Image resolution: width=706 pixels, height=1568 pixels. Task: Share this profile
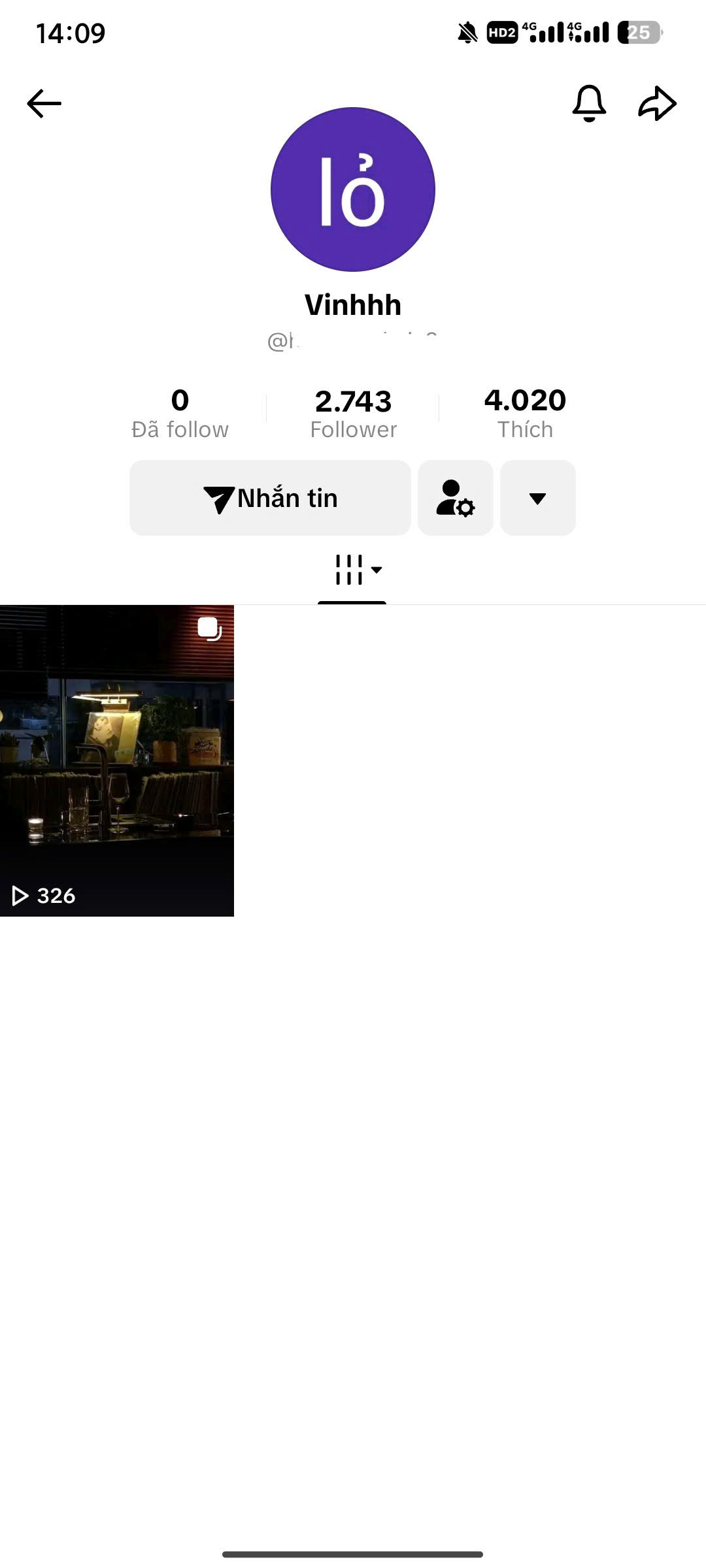657,103
